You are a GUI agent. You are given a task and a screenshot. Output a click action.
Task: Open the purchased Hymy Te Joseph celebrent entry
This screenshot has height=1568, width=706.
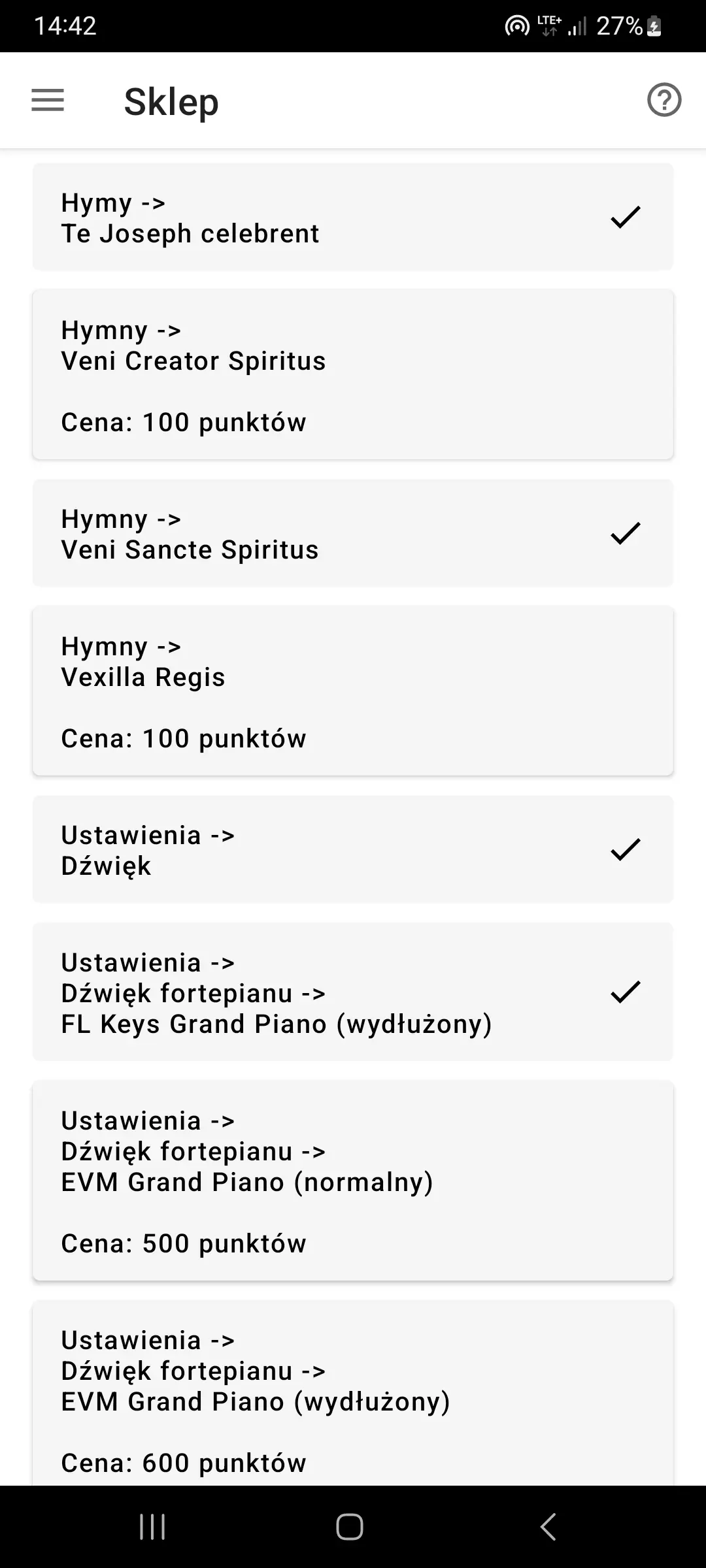click(x=261, y=217)
